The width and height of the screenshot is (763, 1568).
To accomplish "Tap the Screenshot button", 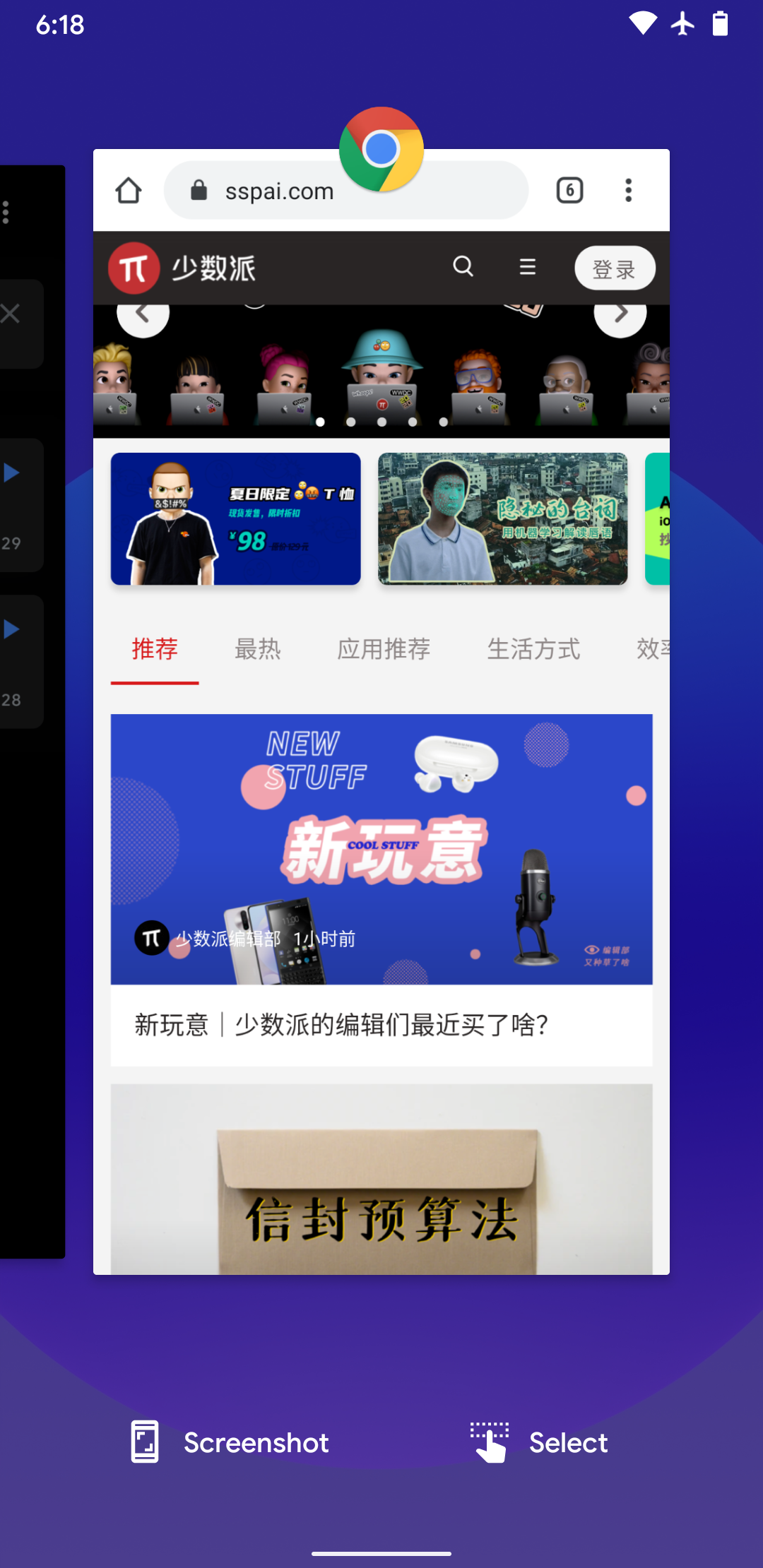I will pyautogui.click(x=230, y=1442).
